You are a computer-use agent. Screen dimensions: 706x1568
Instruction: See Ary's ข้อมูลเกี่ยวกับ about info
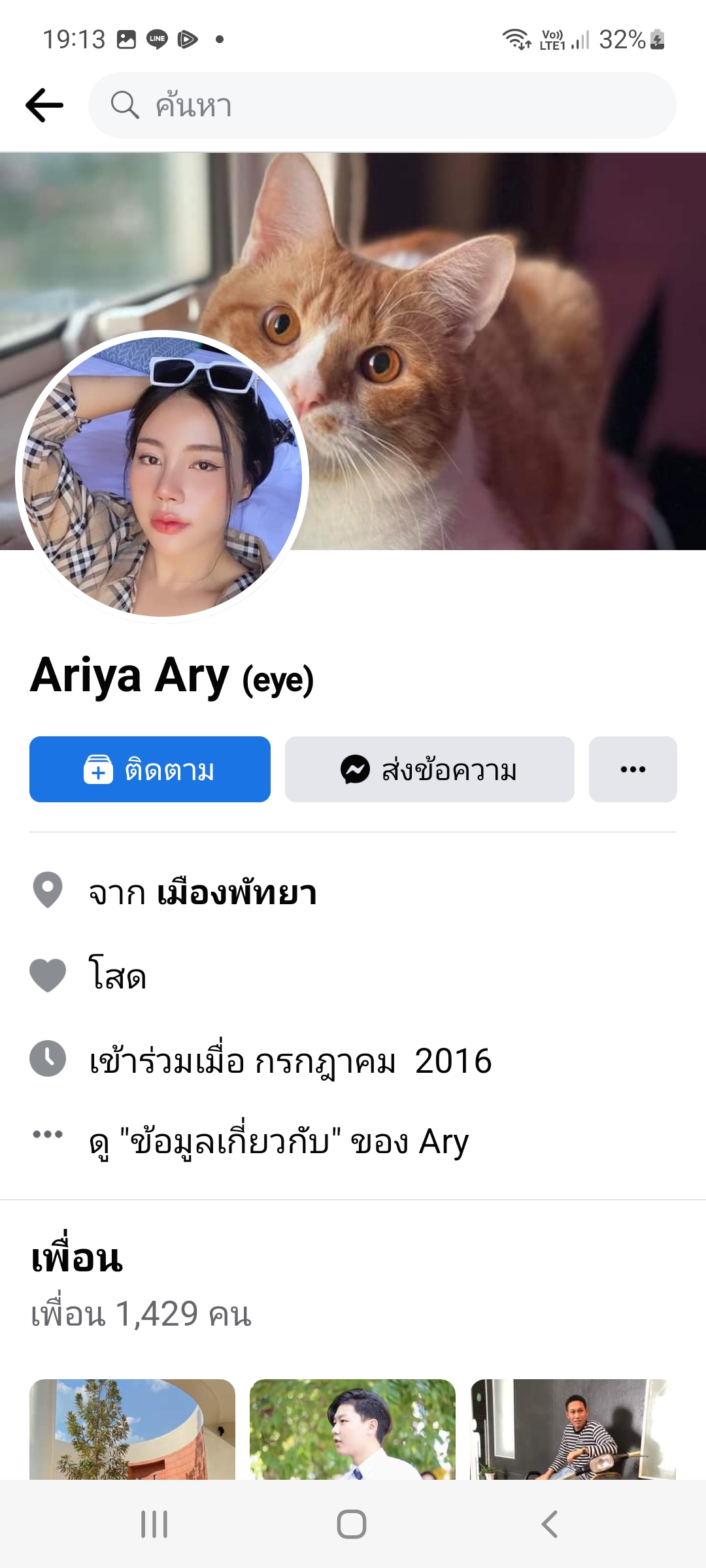(x=279, y=1142)
